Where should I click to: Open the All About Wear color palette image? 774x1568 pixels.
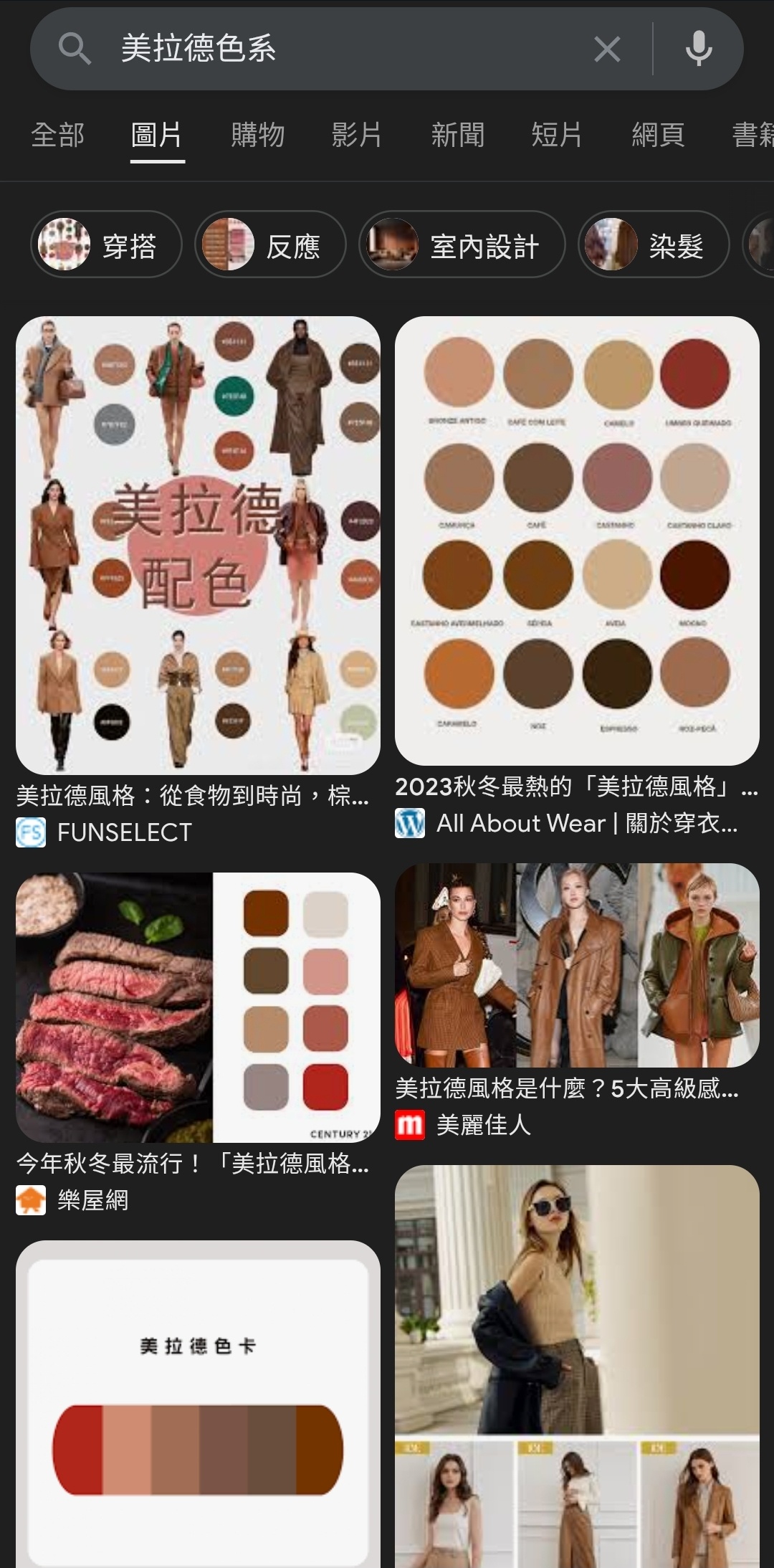tap(577, 541)
